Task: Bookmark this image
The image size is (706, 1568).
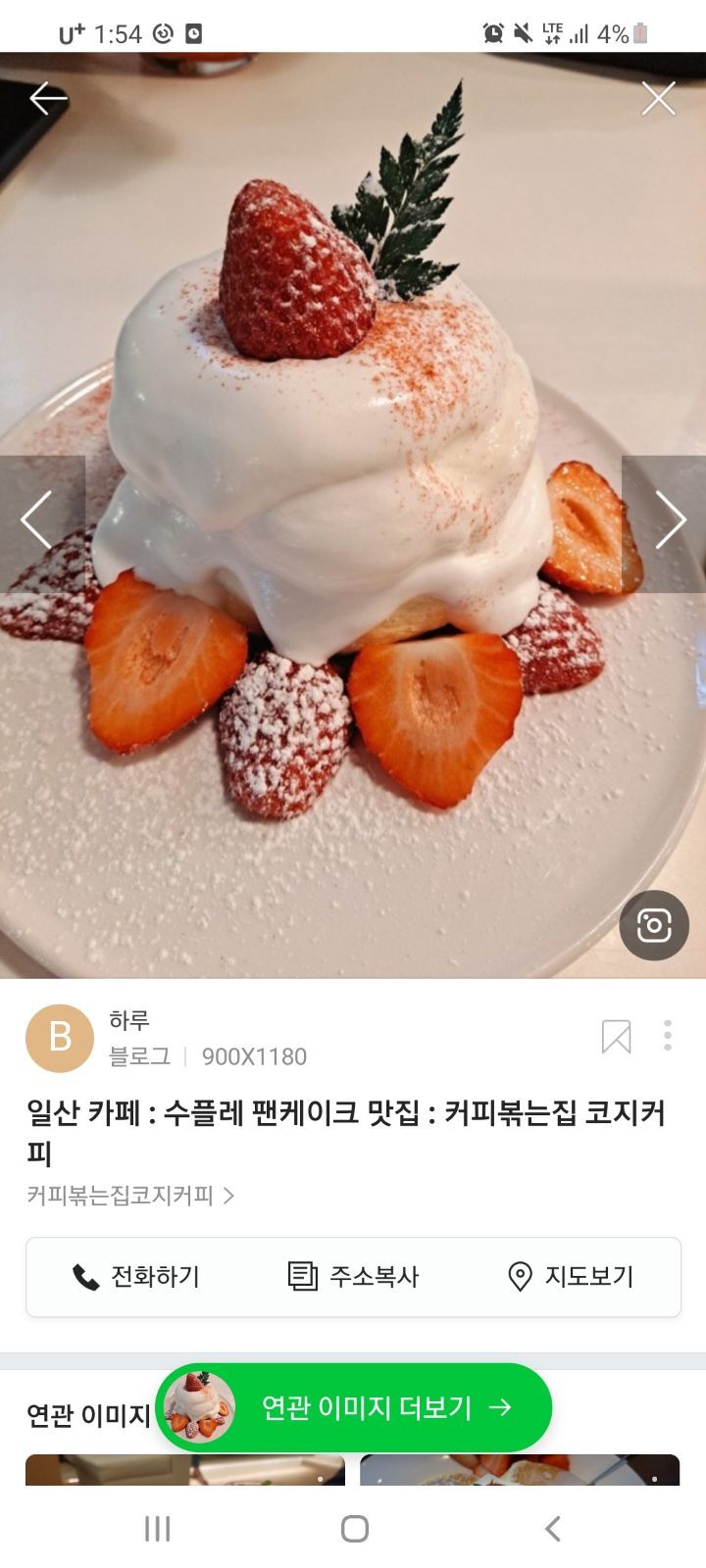Action: click(616, 1037)
